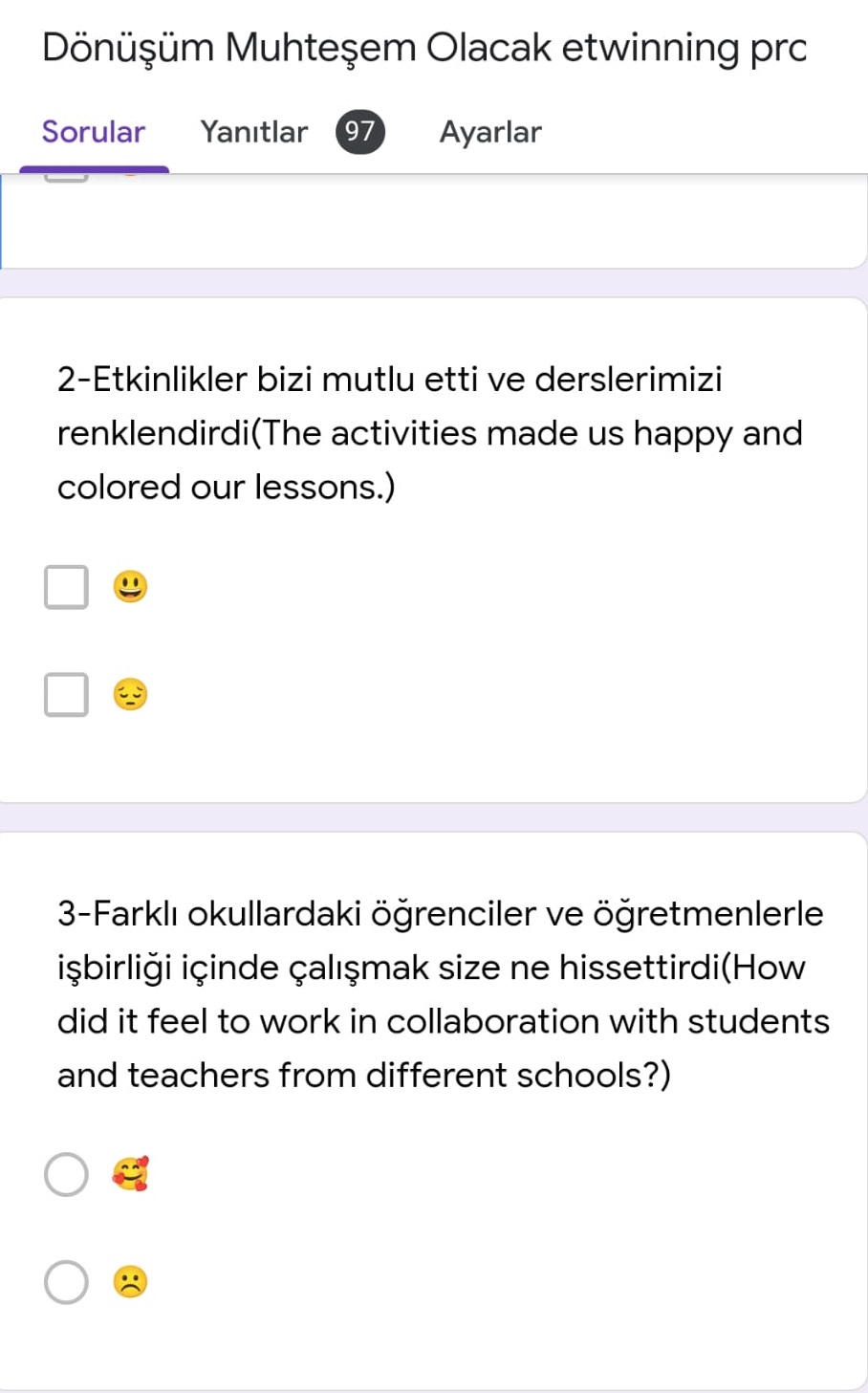Select the unhappy emoji radio button

pyautogui.click(x=66, y=1282)
